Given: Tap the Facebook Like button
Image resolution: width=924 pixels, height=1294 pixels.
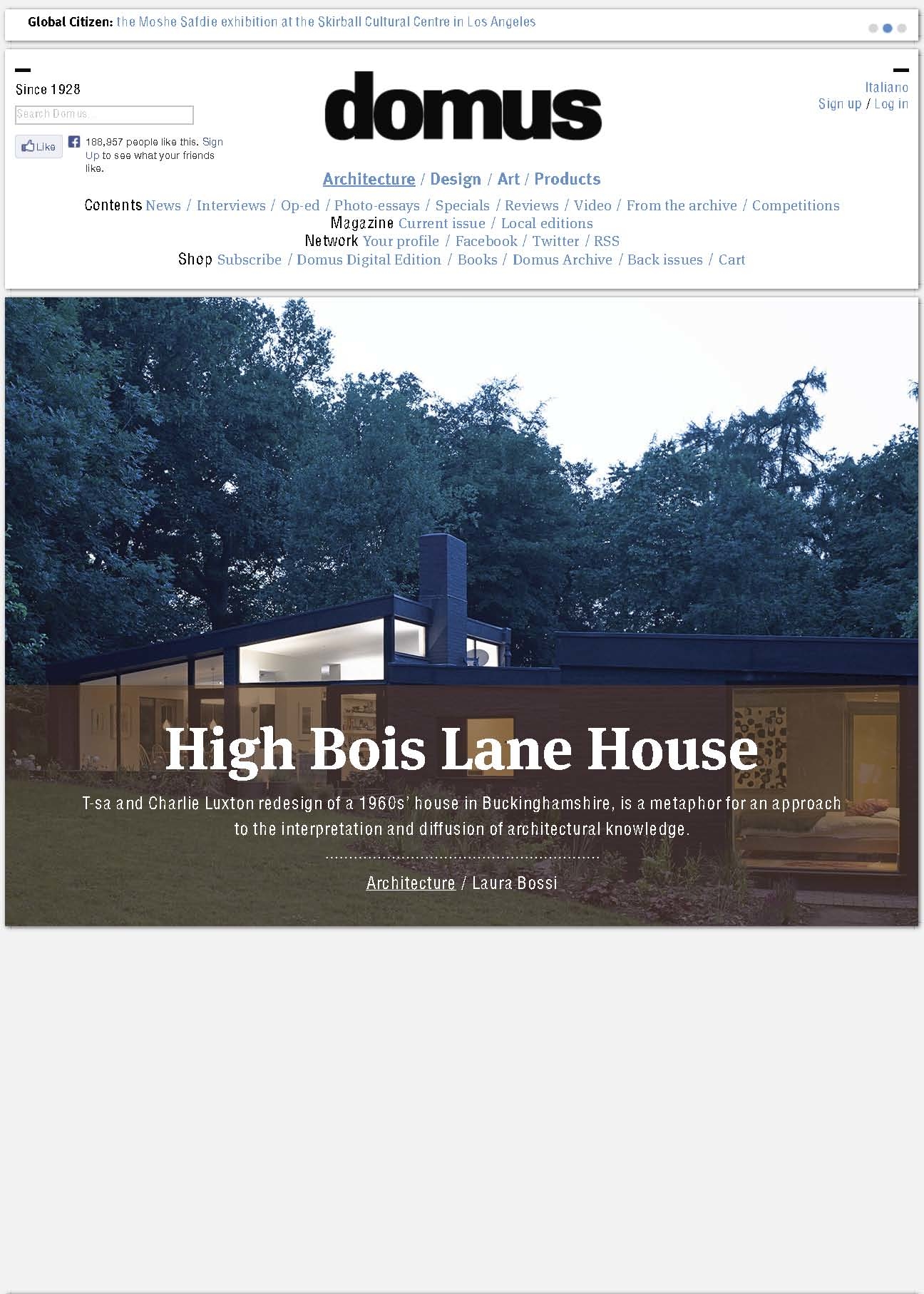Looking at the screenshot, I should click(39, 147).
